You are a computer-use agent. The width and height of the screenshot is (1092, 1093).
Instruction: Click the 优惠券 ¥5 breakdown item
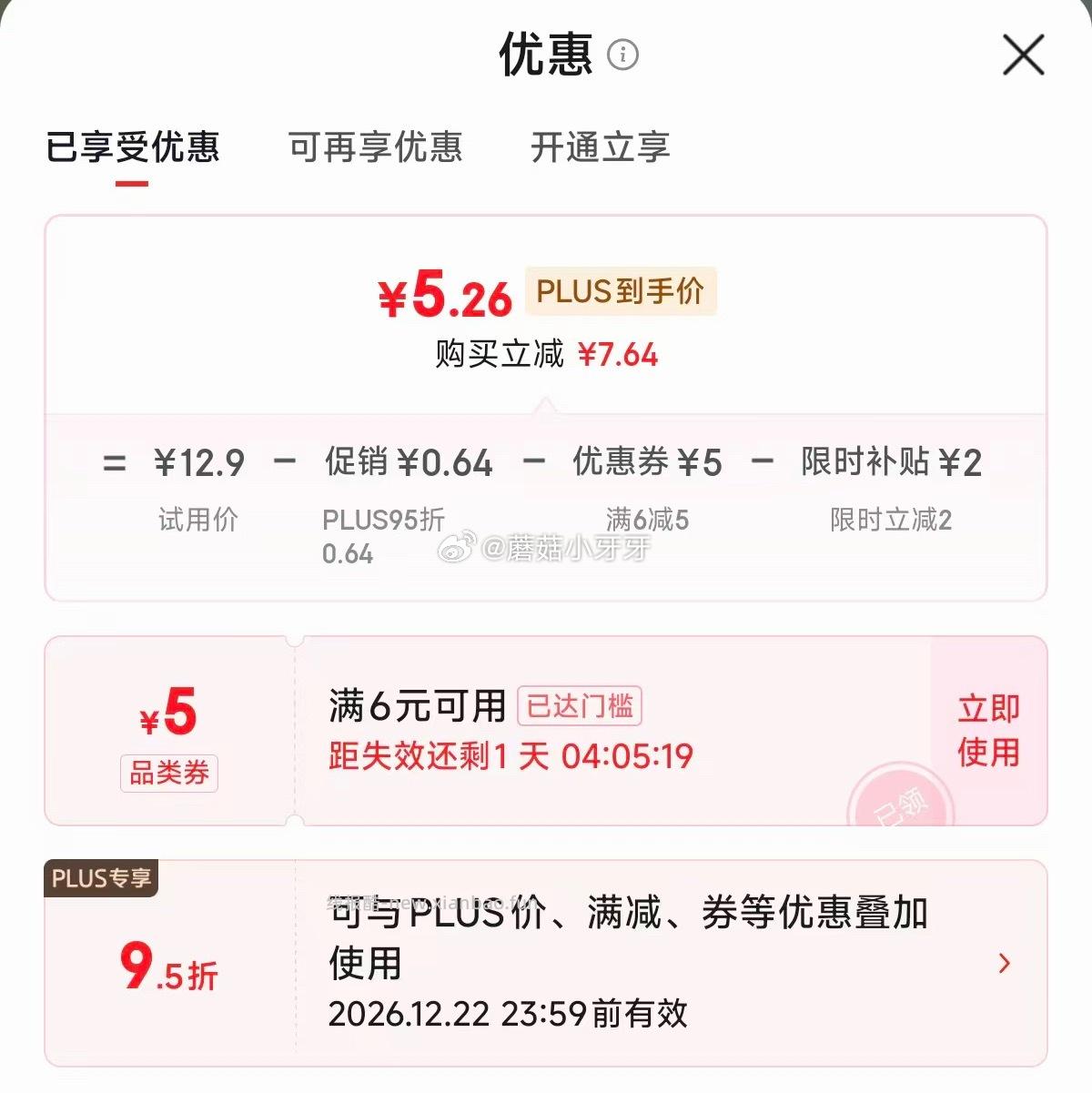click(x=648, y=463)
